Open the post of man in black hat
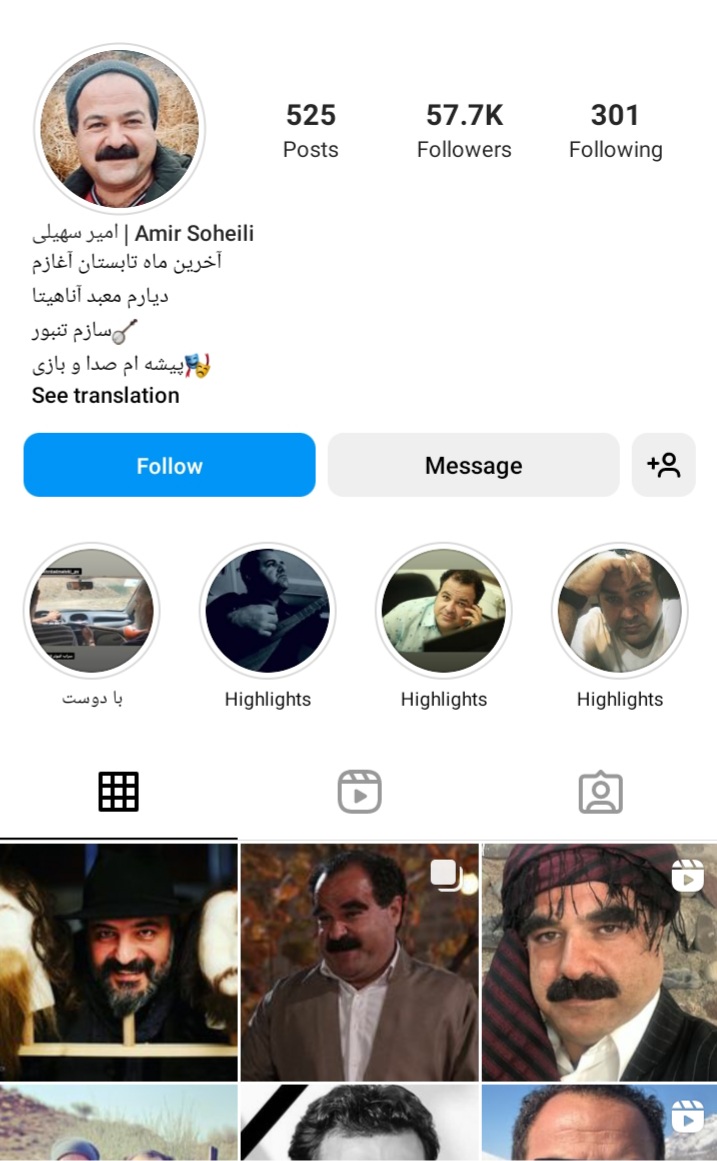Image resolution: width=717 pixels, height=1161 pixels. coord(118,961)
